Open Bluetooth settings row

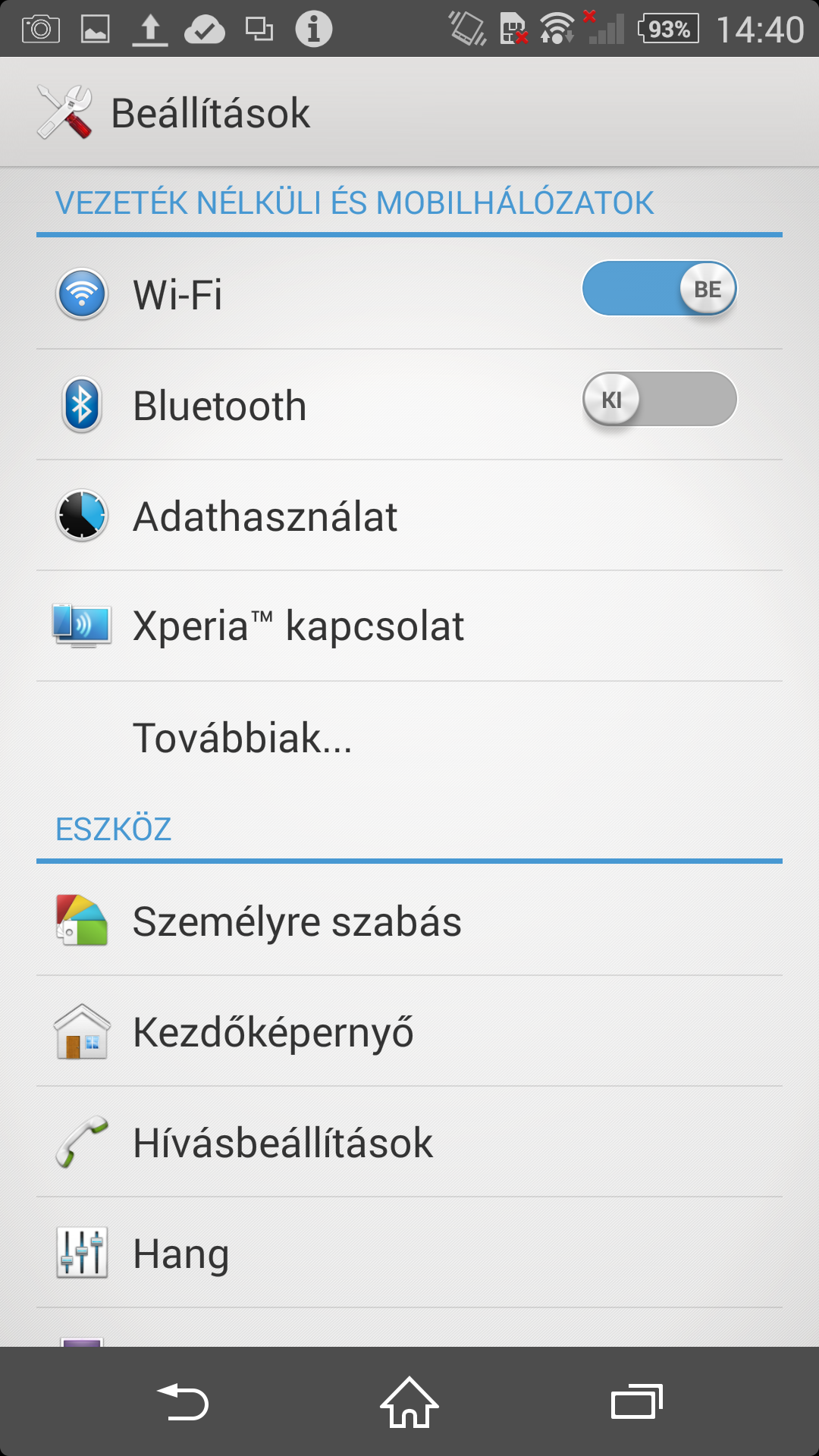[x=303, y=405]
